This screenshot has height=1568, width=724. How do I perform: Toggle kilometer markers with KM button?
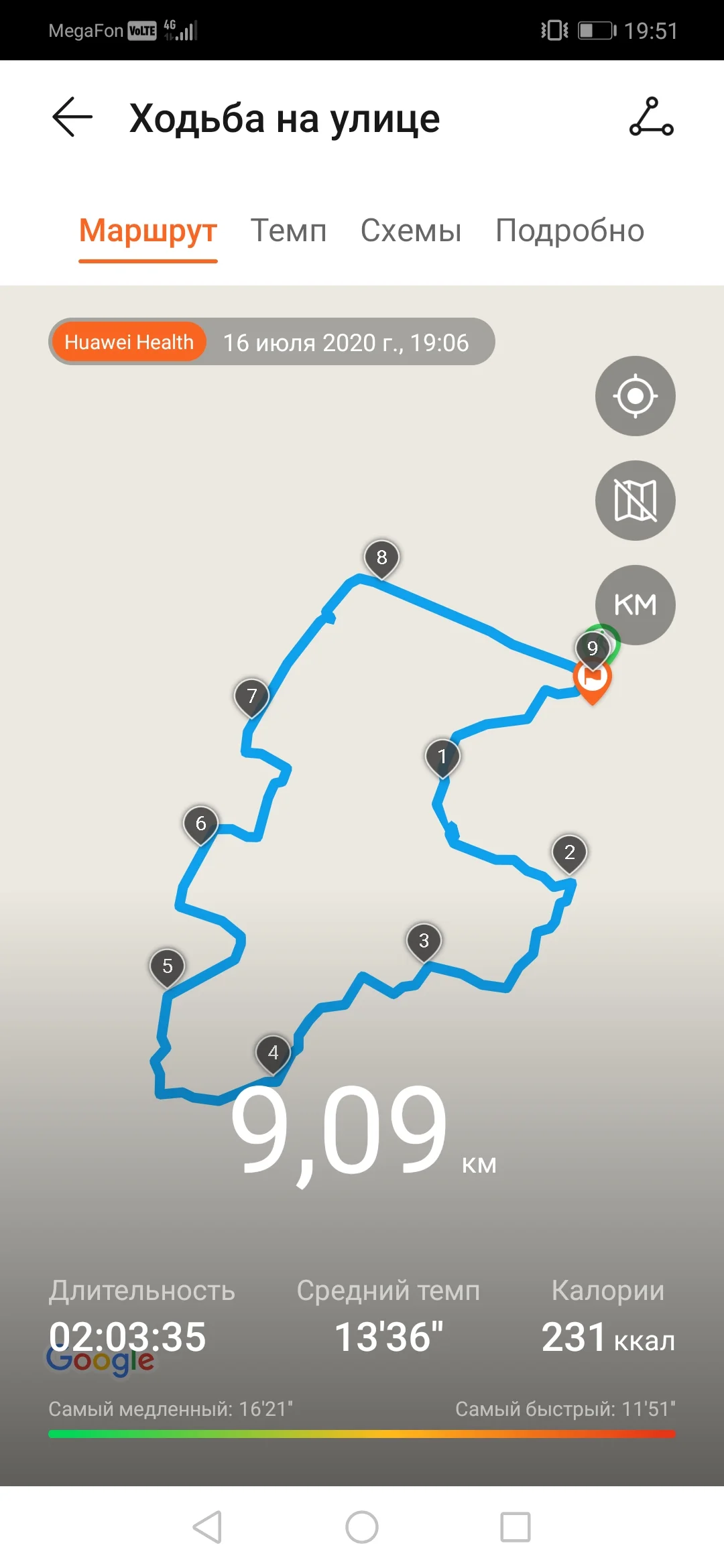[635, 604]
